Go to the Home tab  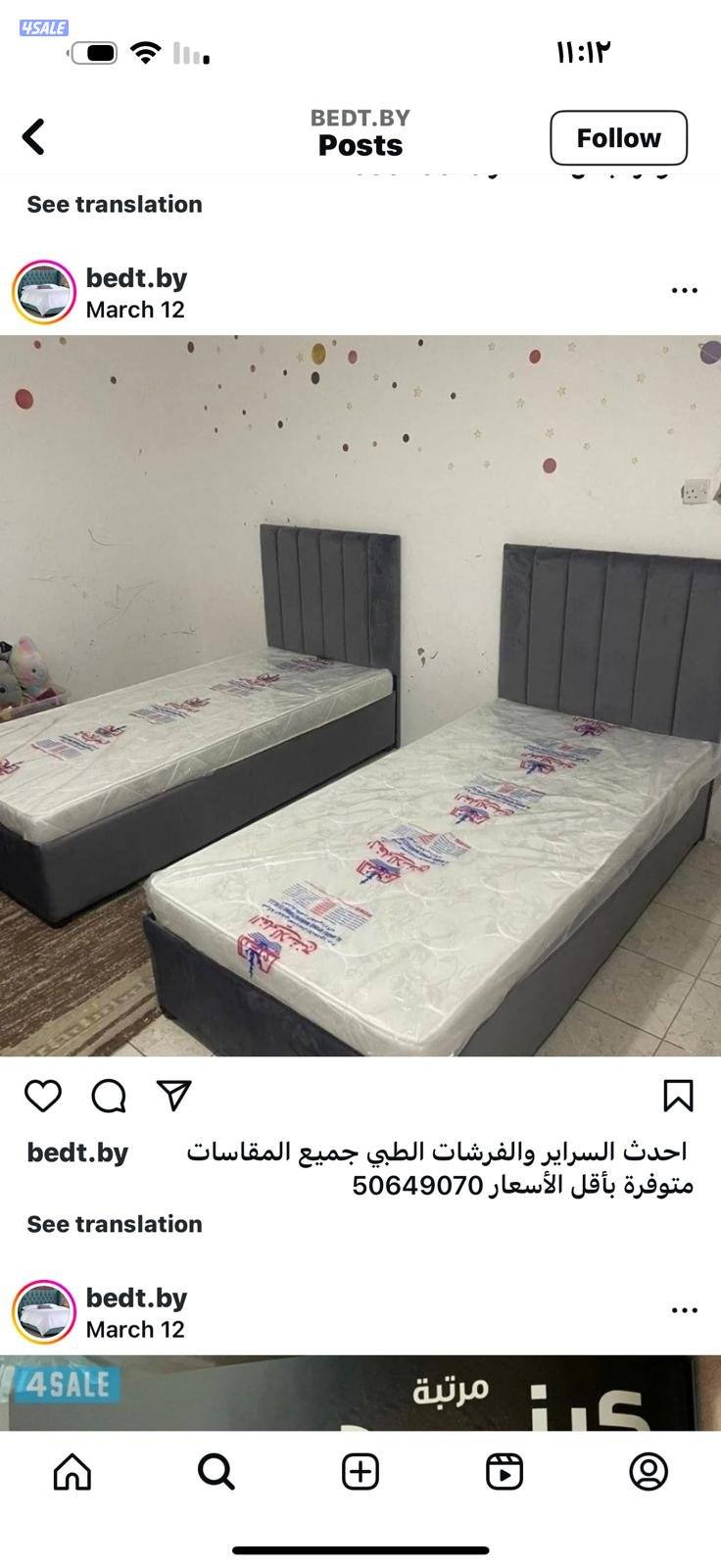point(72,1471)
